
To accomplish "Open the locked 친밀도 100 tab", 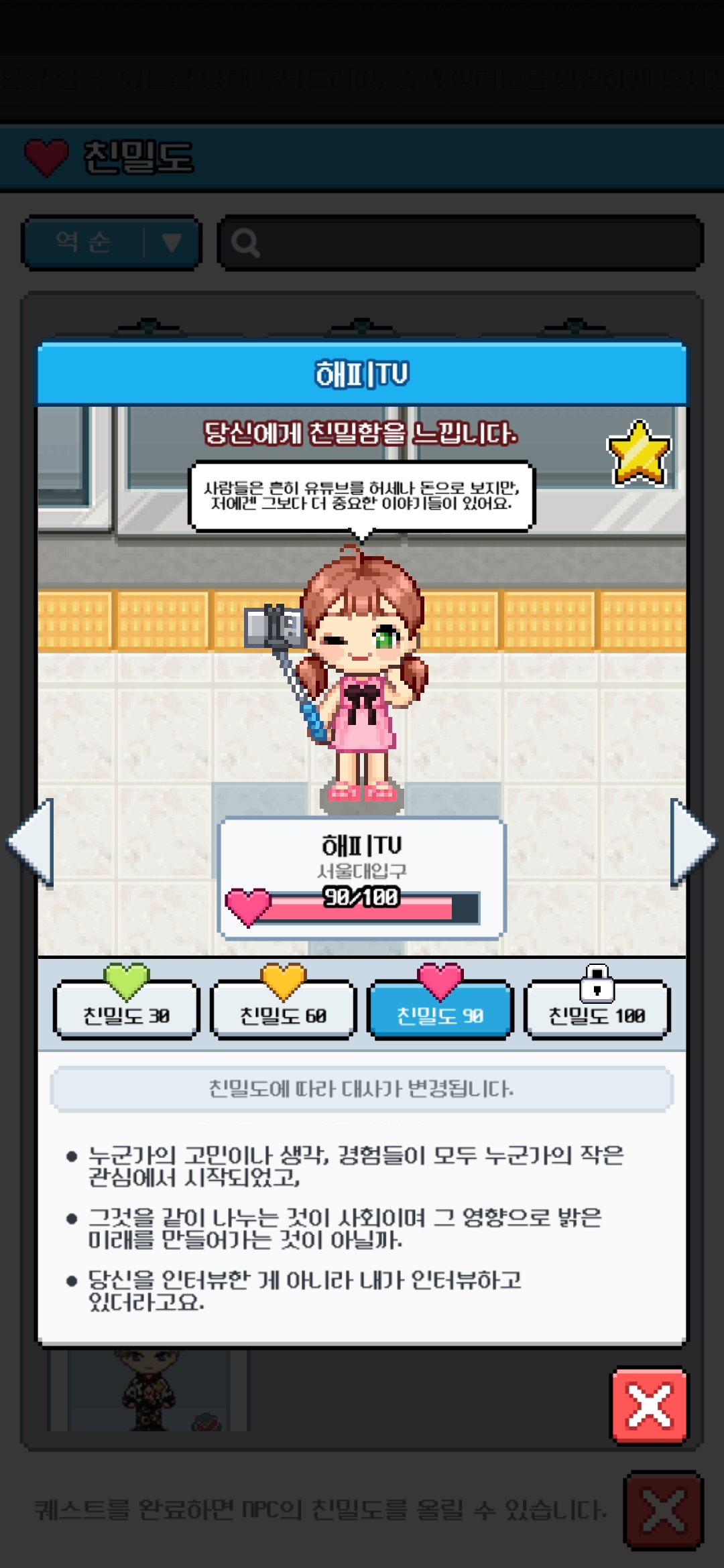I will [597, 1010].
